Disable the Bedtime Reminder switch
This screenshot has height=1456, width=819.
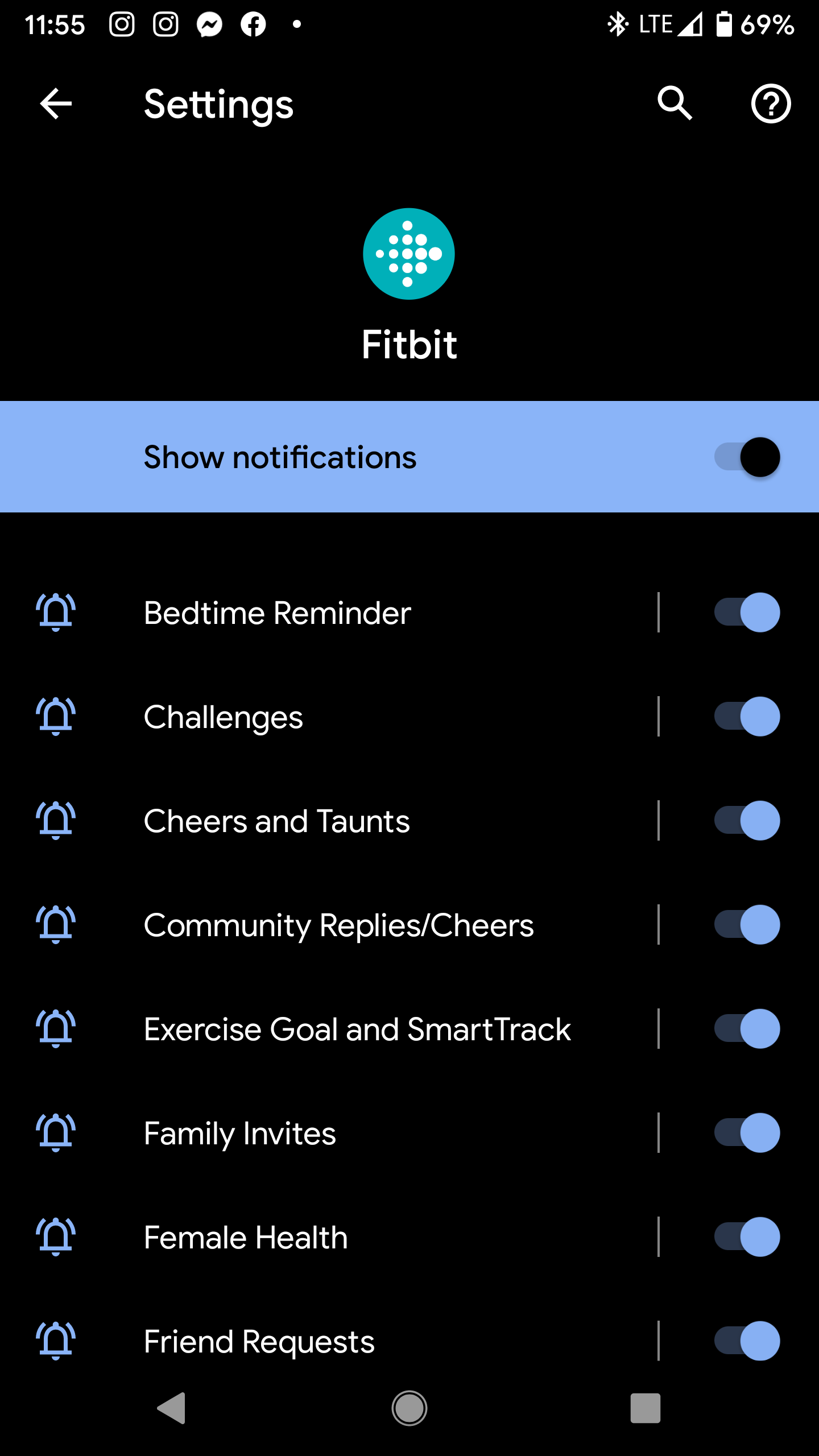[747, 613]
